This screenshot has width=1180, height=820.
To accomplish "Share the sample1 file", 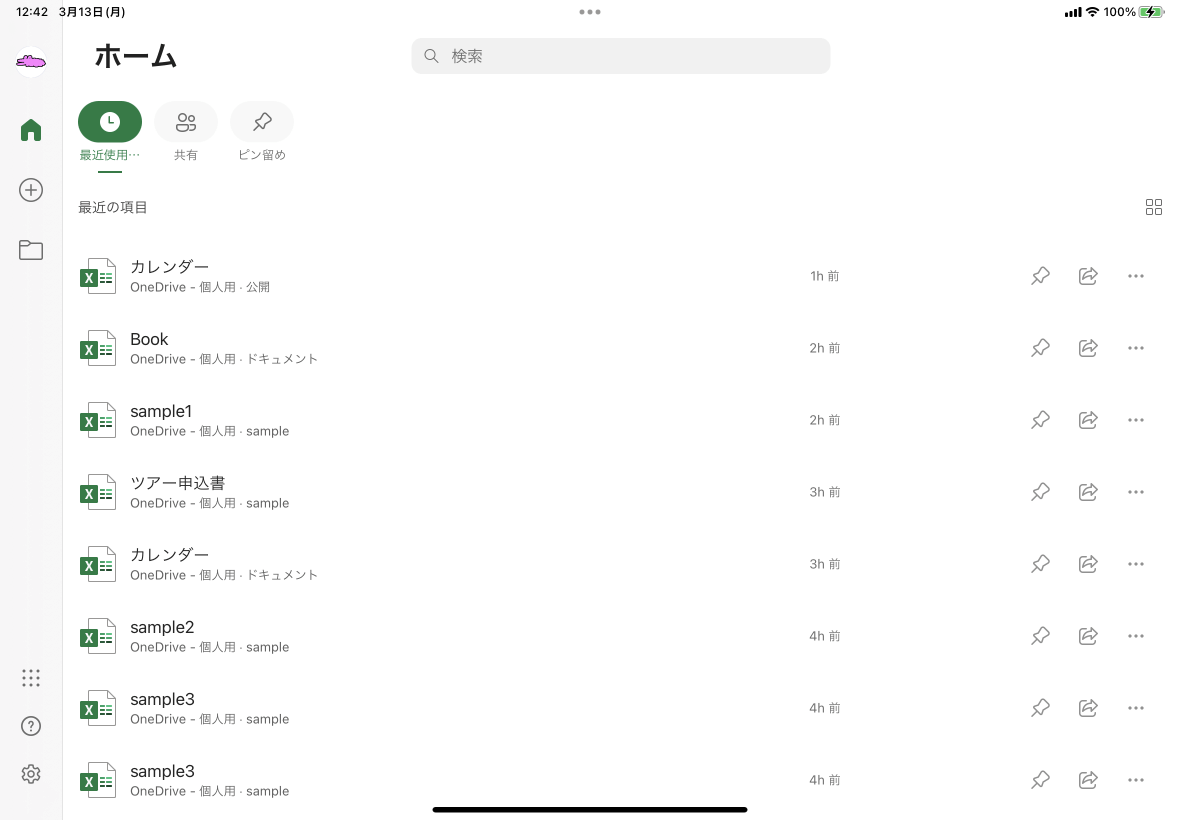I will click(x=1088, y=420).
